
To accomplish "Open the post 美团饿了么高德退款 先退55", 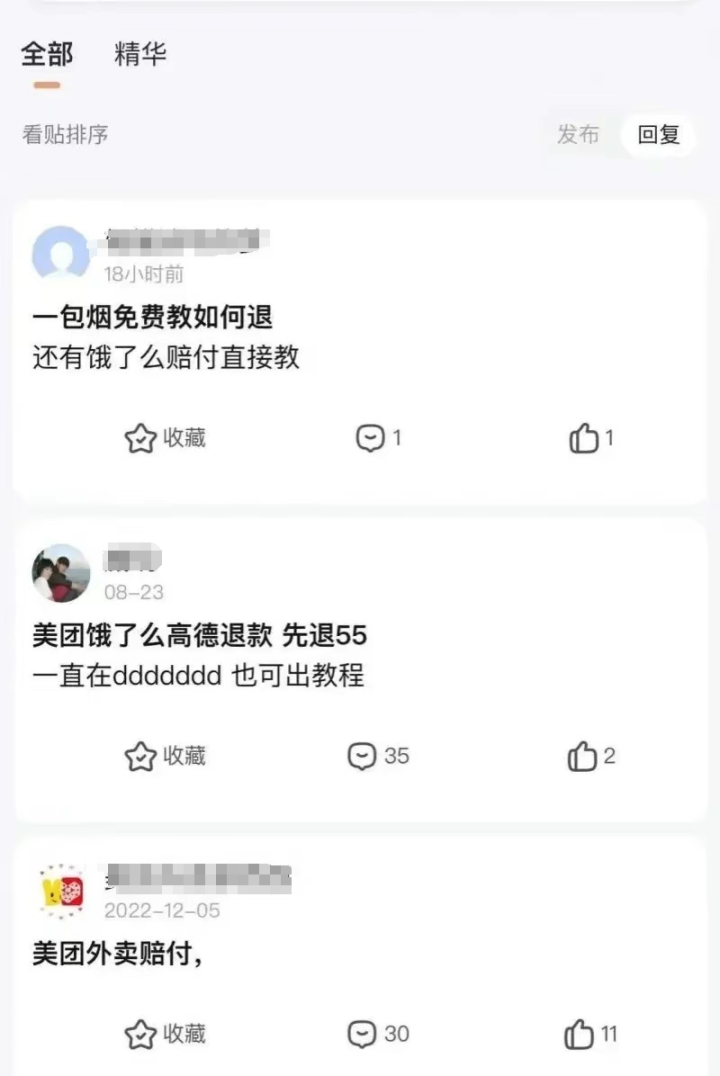I will pyautogui.click(x=199, y=635).
